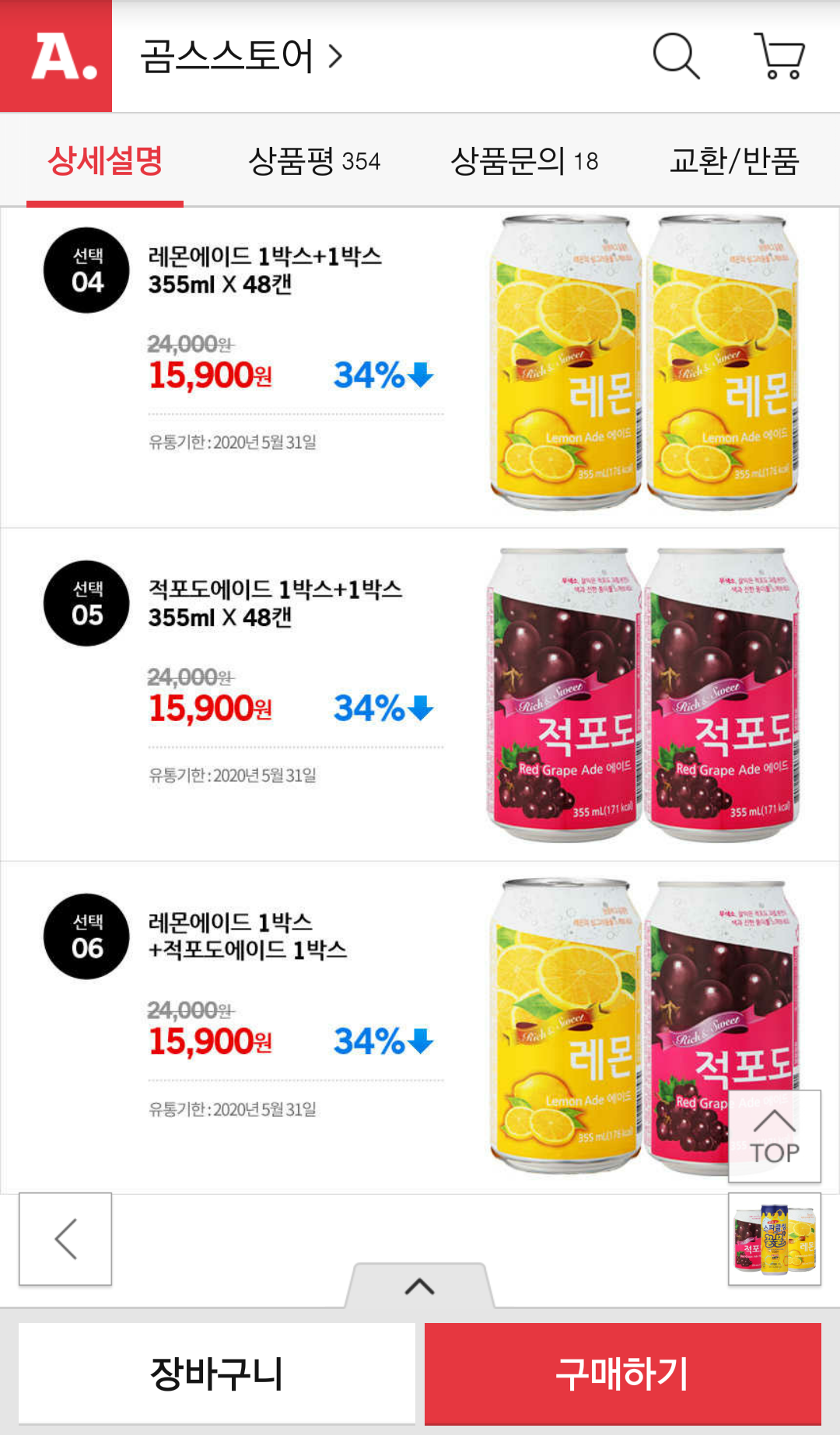
Task: Expand the bottom options panel handle
Action: click(x=420, y=1286)
